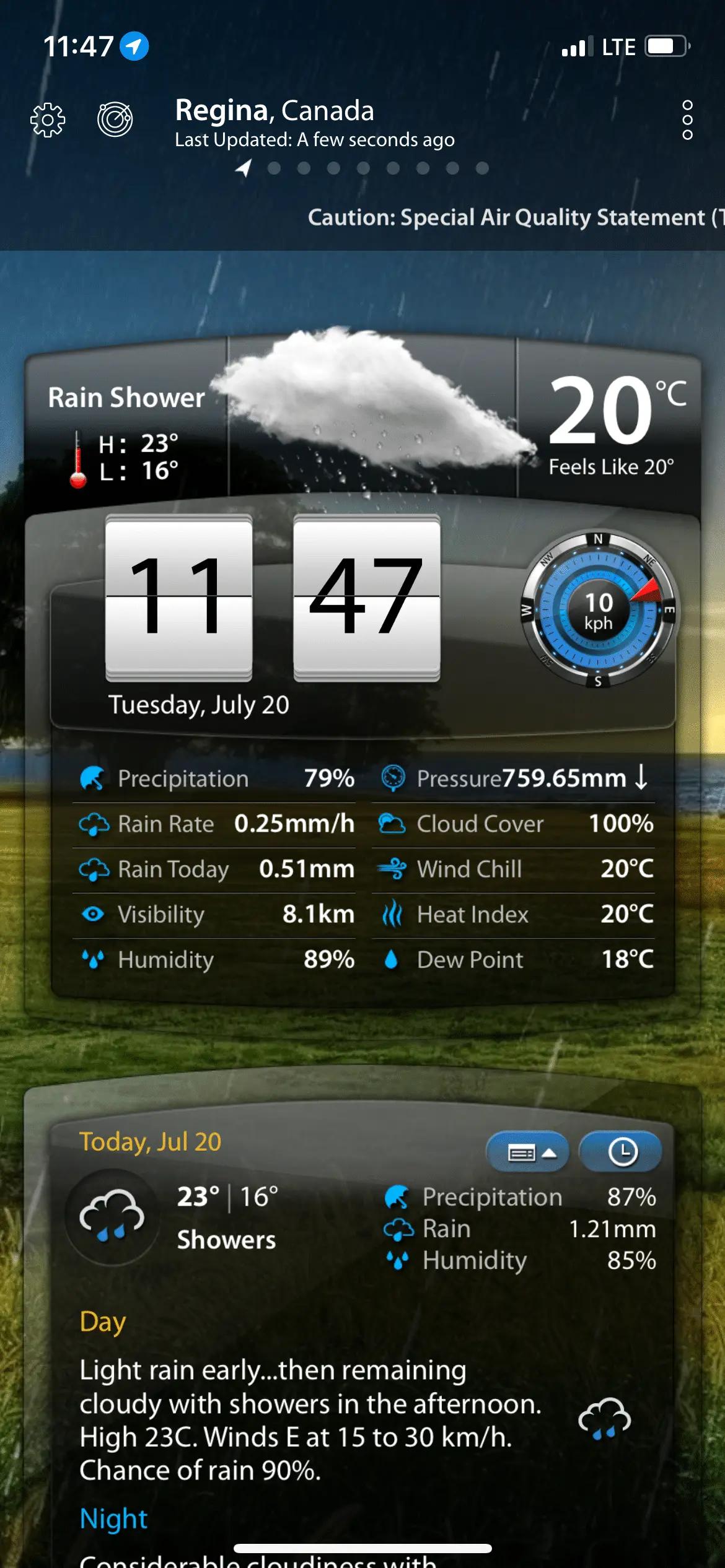The image size is (725, 1568).
Task: Open the radar map icon
Action: click(x=115, y=119)
